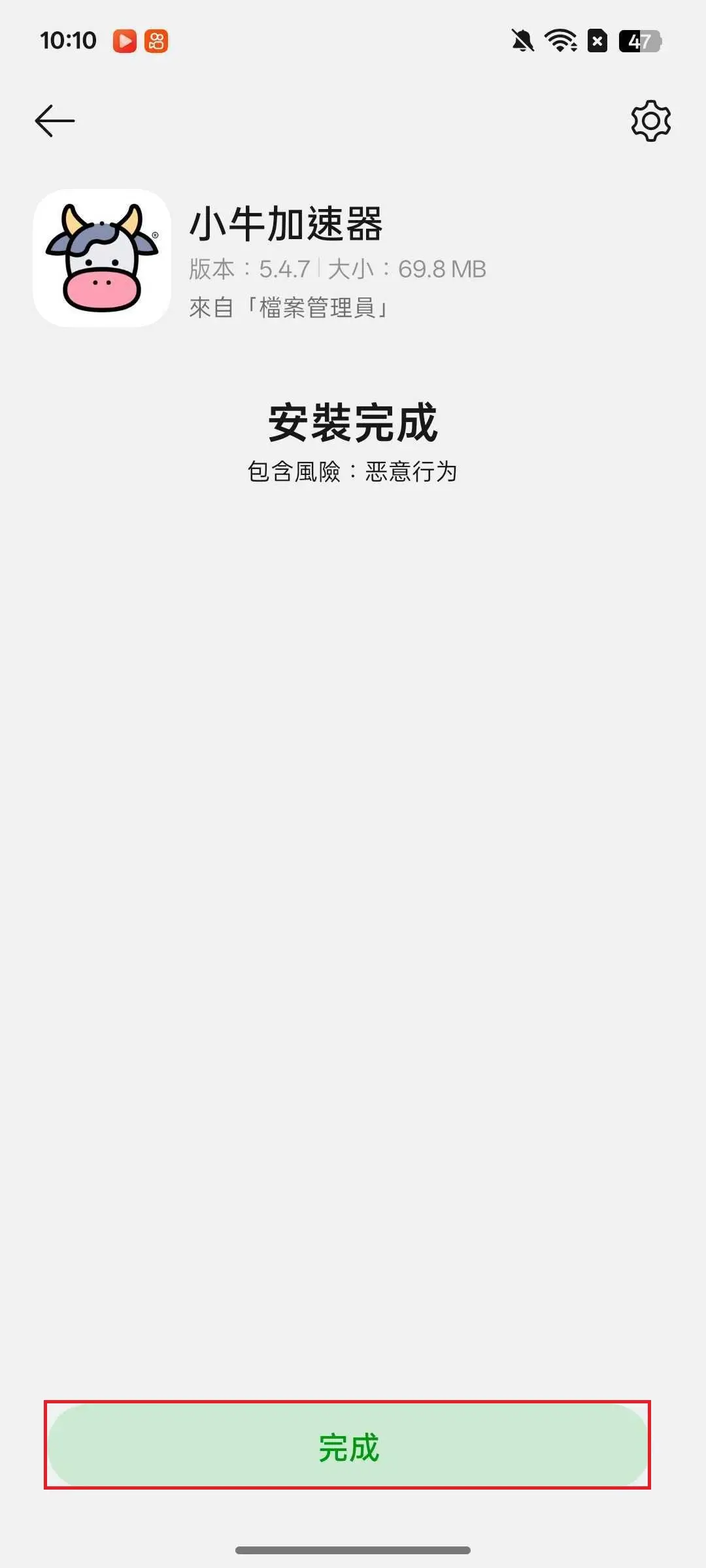706x1568 pixels.
Task: Tap the green 完成 button
Action: coord(348,1447)
